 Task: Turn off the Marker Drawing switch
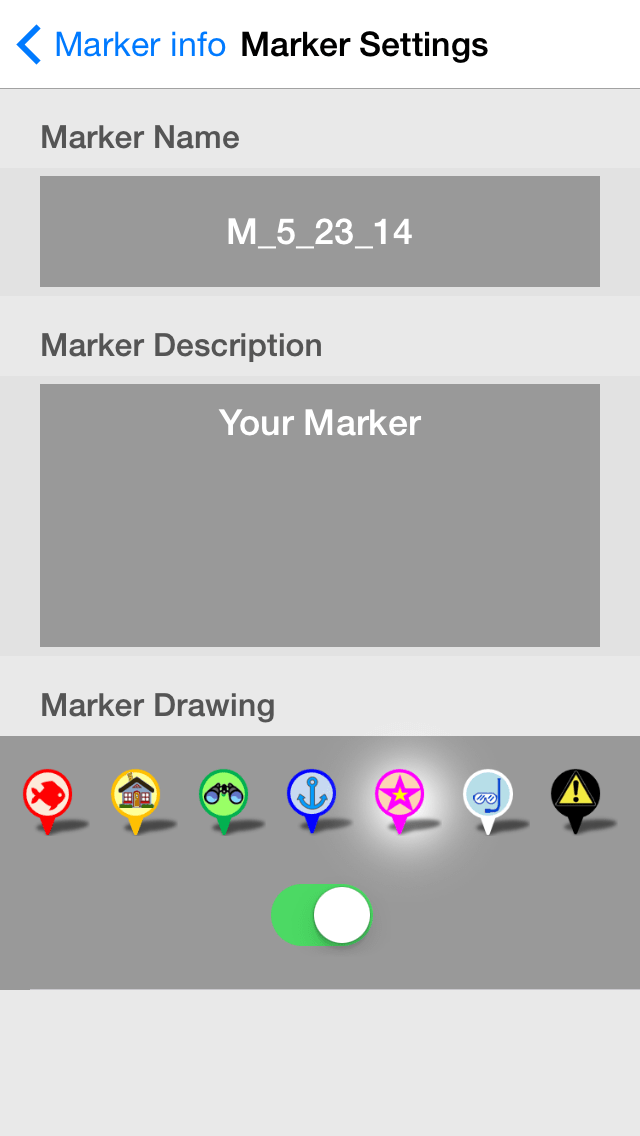pyautogui.click(x=322, y=915)
